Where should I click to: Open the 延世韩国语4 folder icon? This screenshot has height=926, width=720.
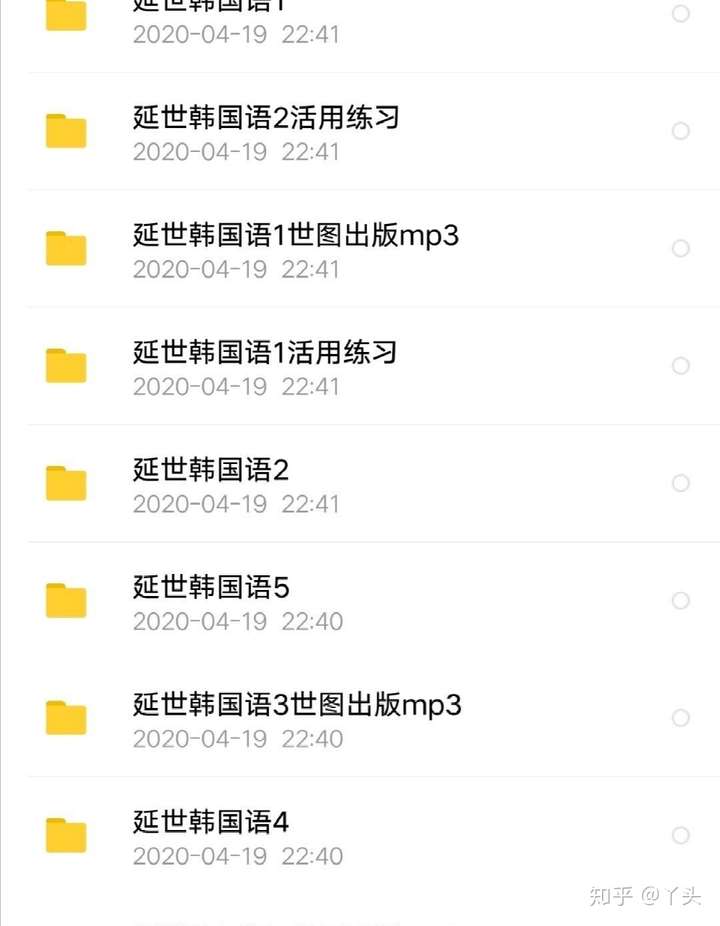point(64,834)
